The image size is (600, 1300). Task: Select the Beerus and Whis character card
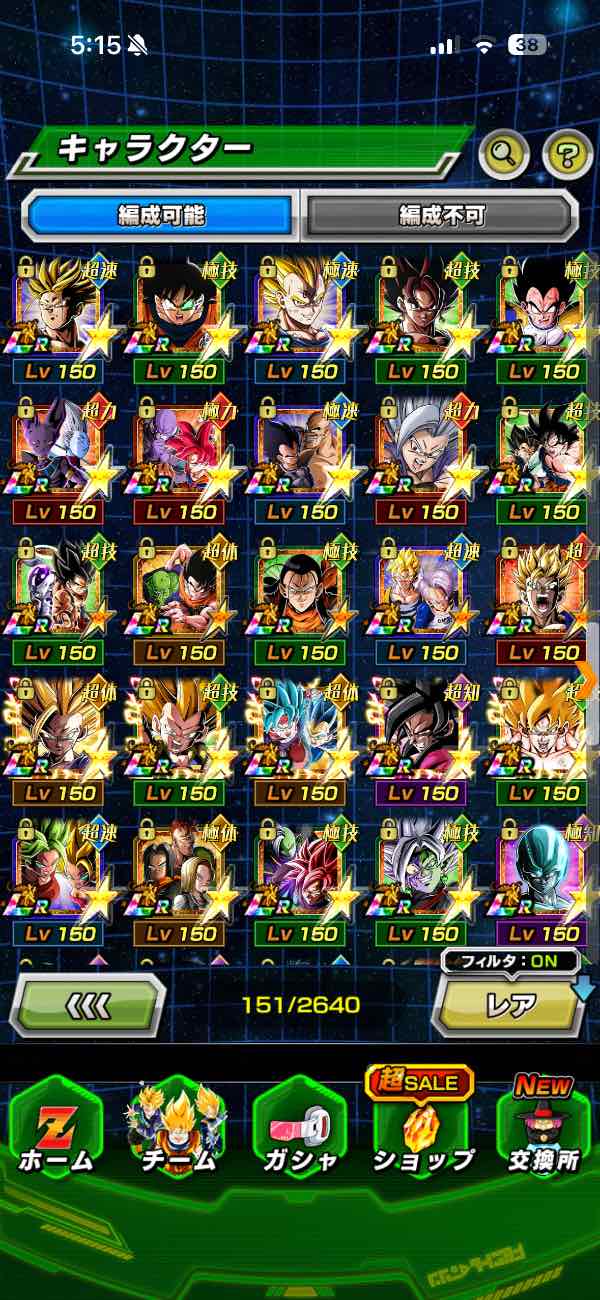62,450
